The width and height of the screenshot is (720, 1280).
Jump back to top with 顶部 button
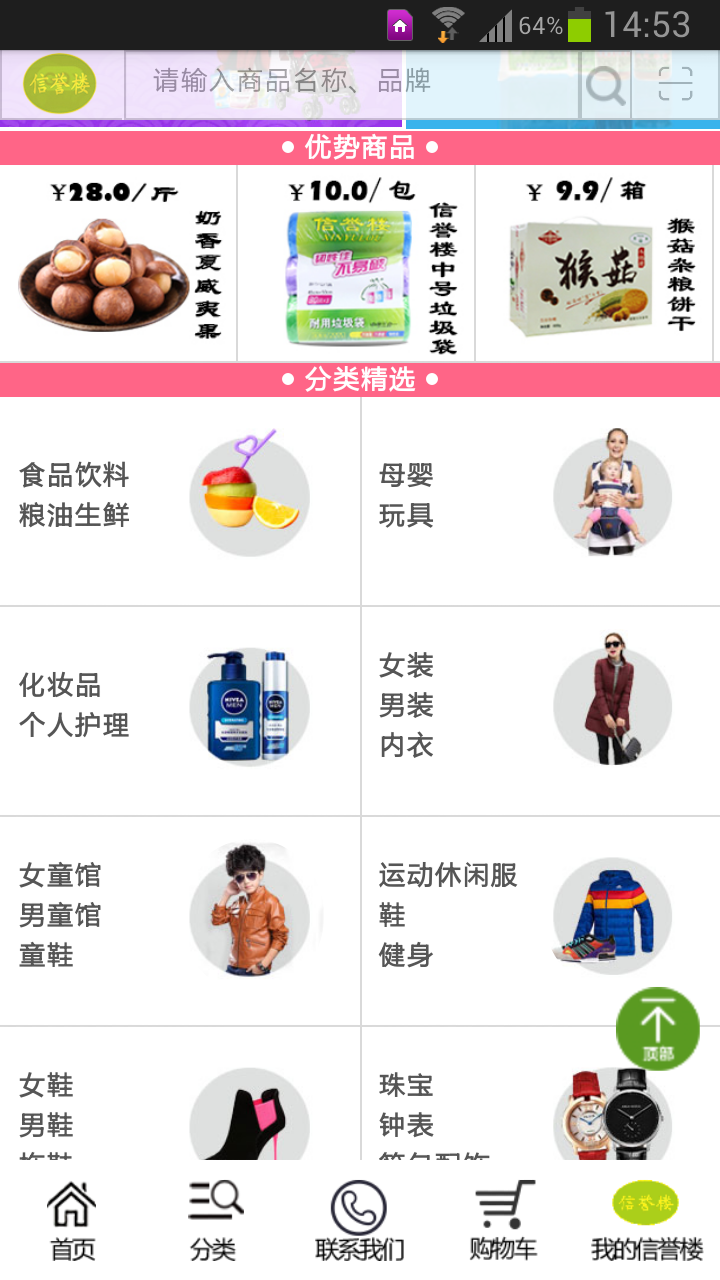point(657,1028)
